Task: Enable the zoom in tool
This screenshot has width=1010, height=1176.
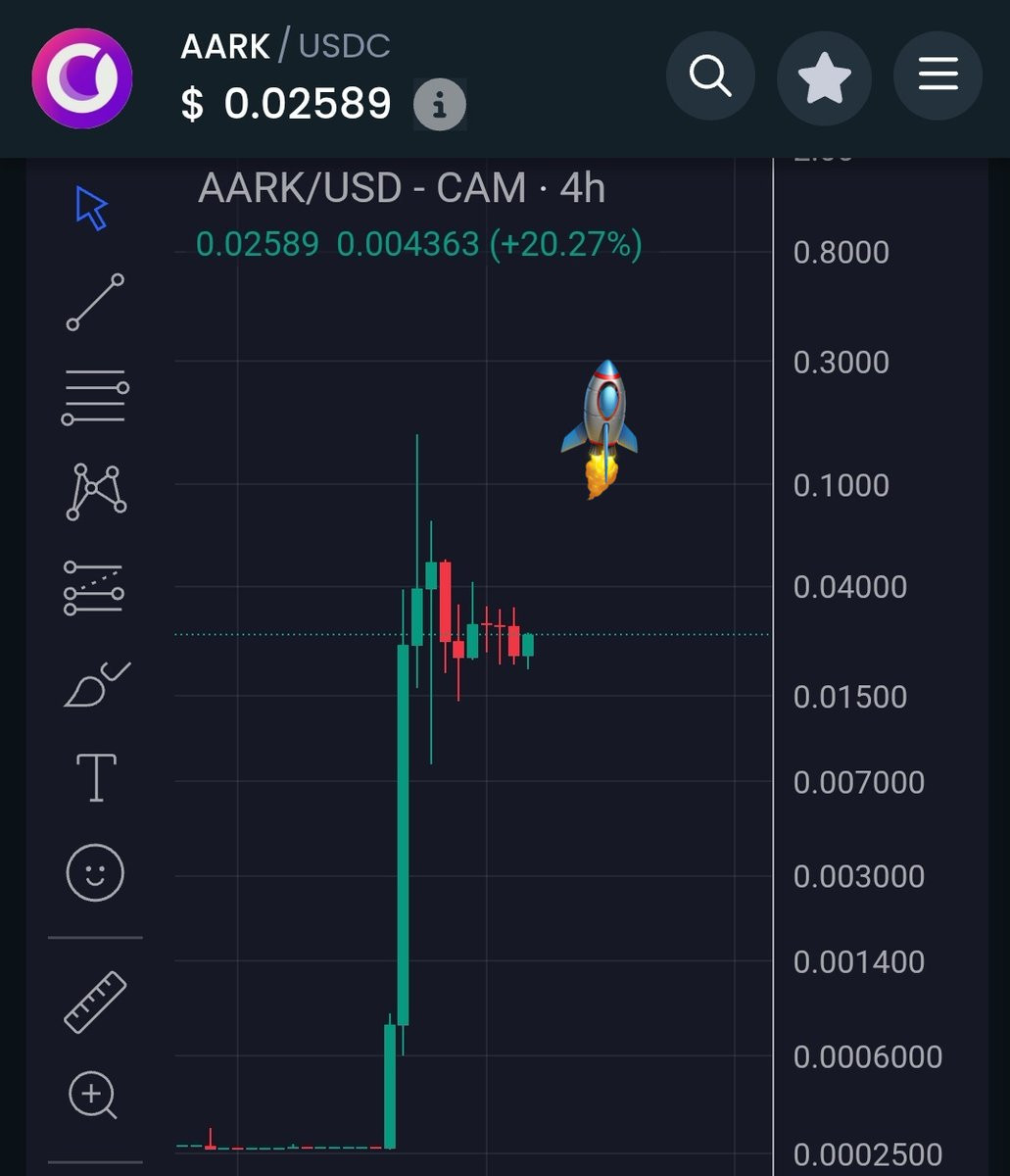Action: 93,1095
